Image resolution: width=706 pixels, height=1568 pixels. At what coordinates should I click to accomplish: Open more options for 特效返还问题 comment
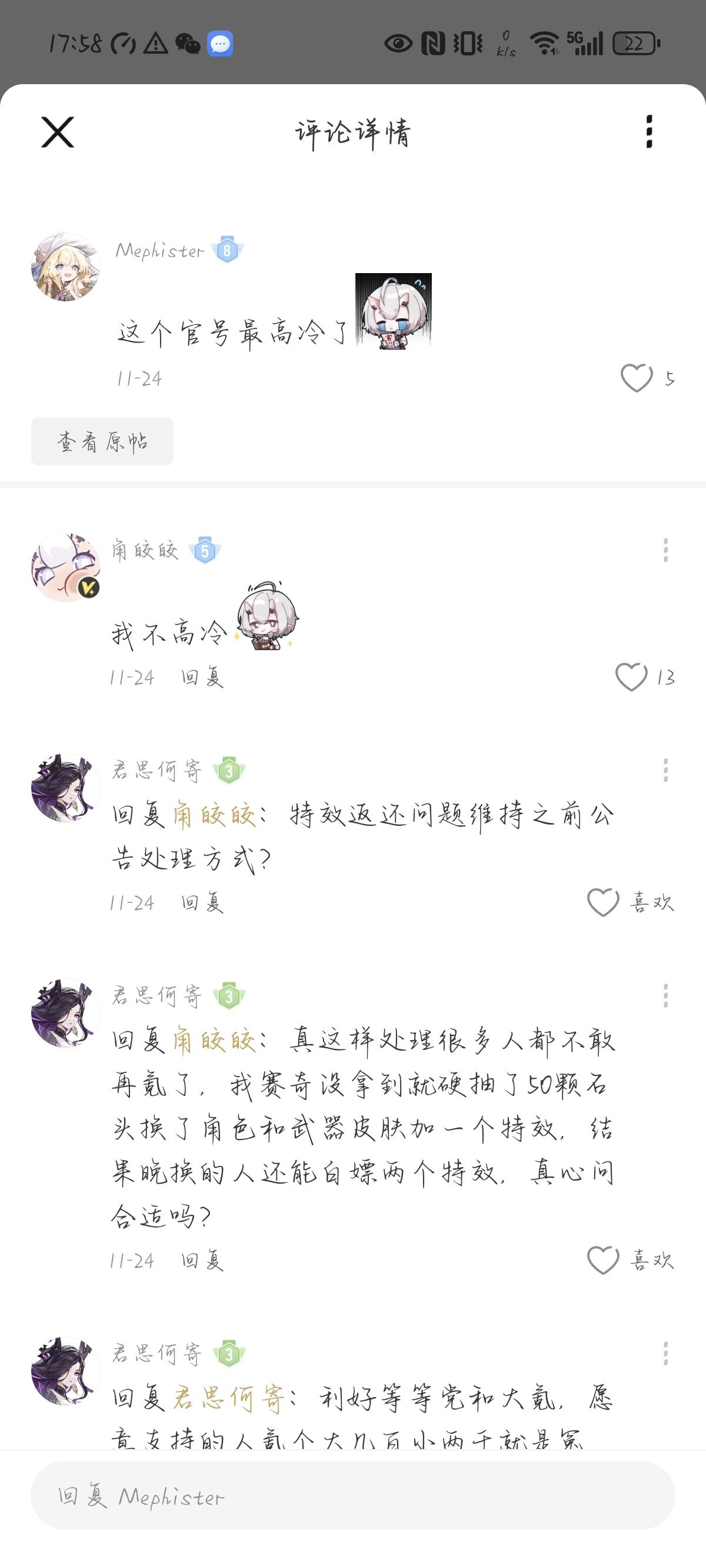coord(665,770)
